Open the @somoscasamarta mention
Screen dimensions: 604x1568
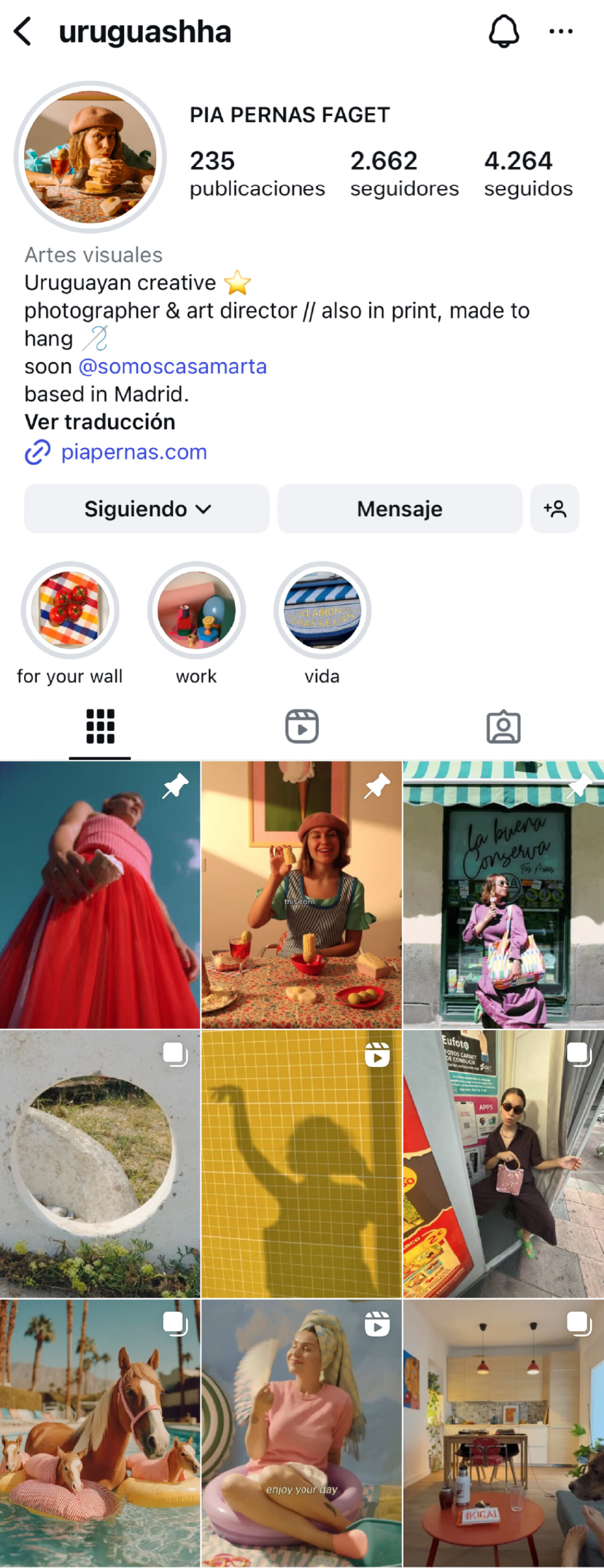[x=172, y=366]
